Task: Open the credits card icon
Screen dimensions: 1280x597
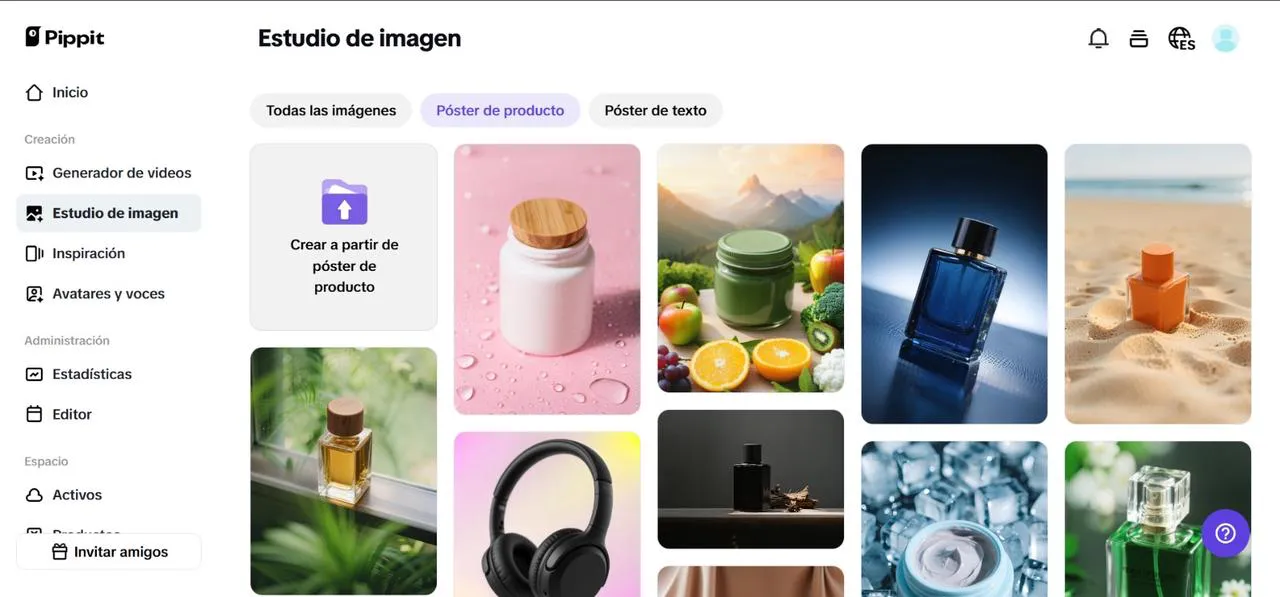Action: [1138, 39]
